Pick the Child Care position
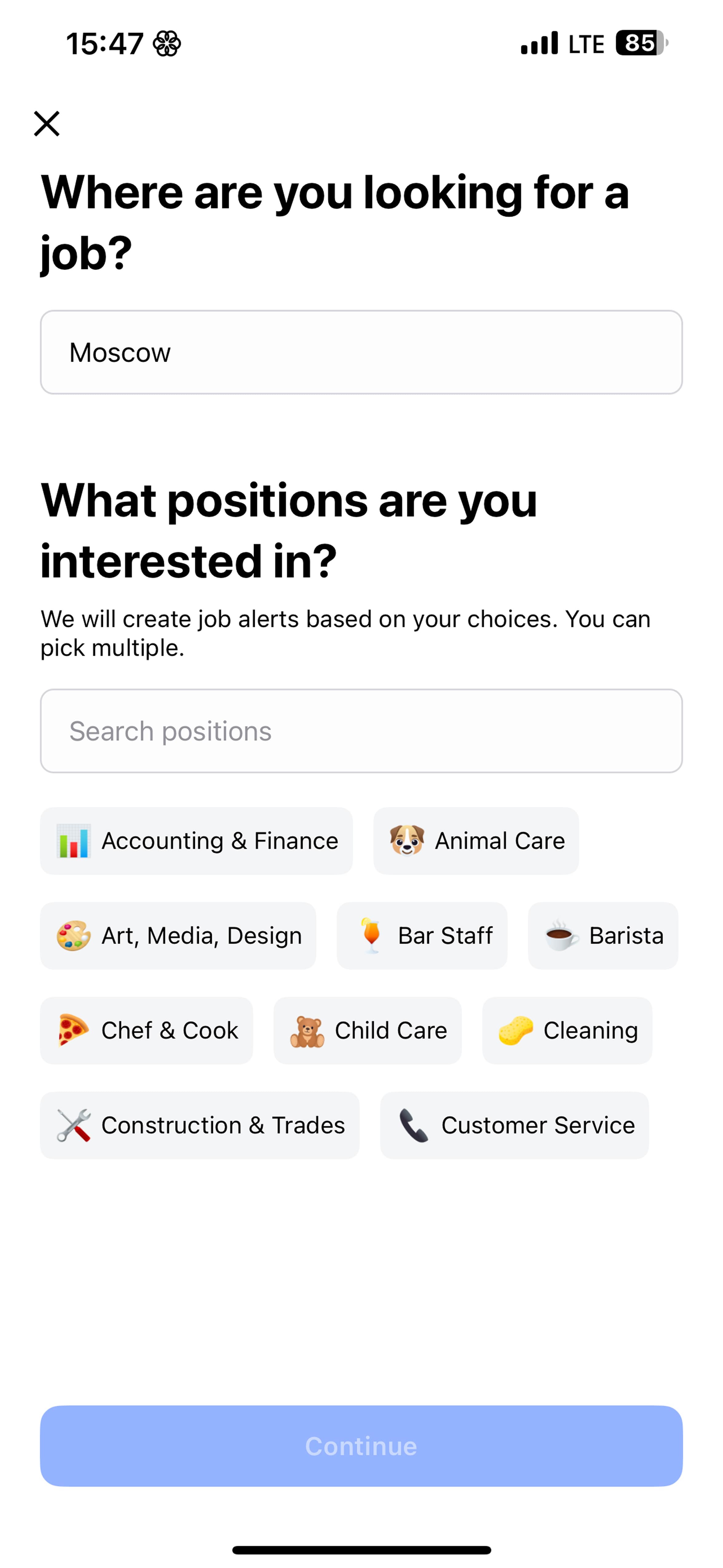The width and height of the screenshot is (723, 1568). click(368, 1031)
